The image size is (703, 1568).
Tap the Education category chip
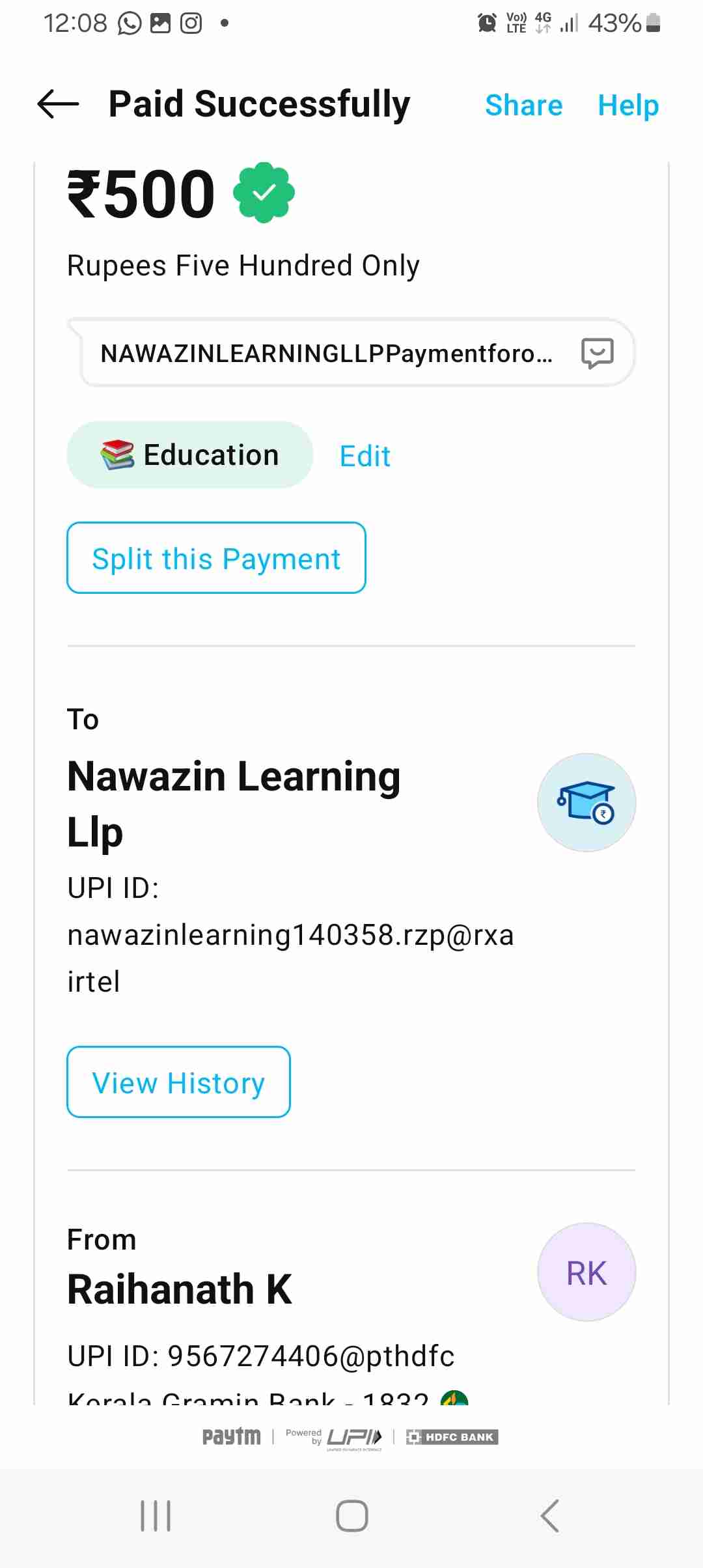(x=189, y=455)
